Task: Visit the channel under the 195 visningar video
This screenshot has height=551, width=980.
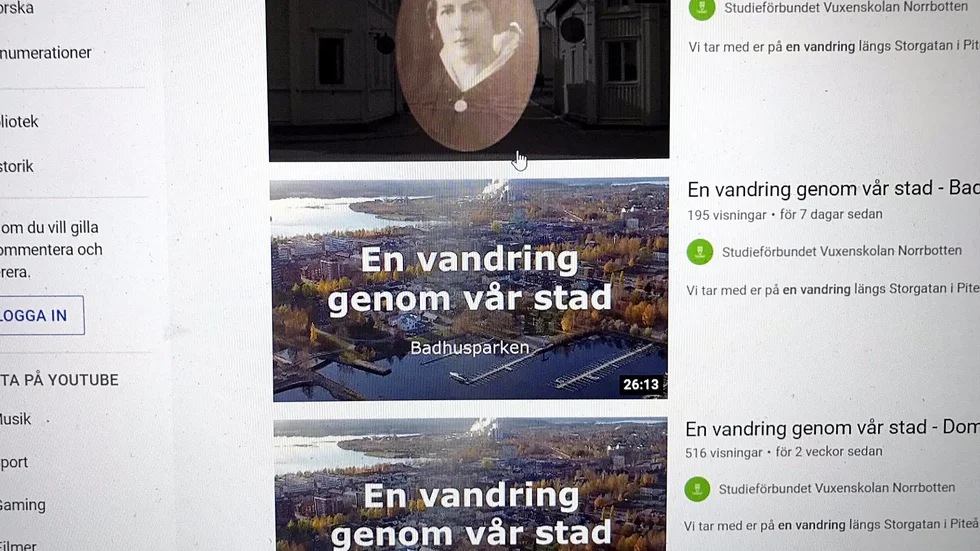Action: point(841,251)
